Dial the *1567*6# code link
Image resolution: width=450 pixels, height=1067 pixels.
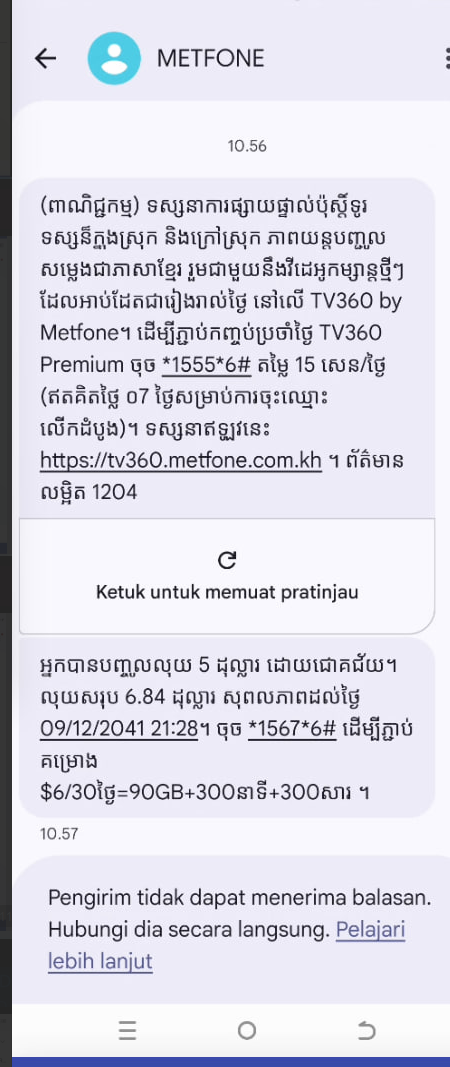[293, 729]
